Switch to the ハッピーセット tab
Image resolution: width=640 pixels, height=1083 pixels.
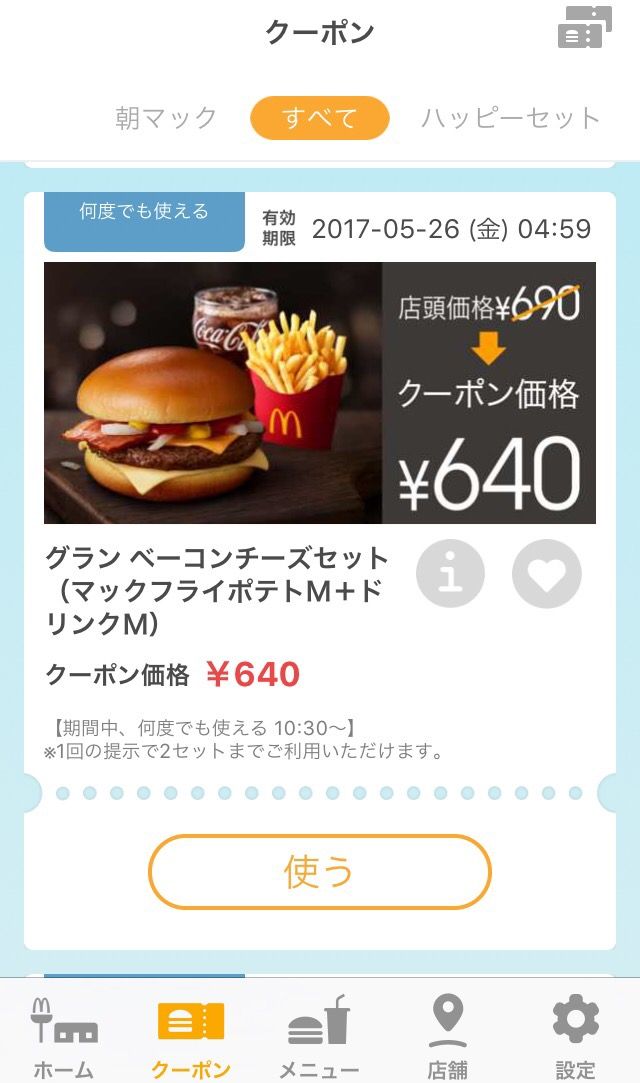tap(510, 117)
